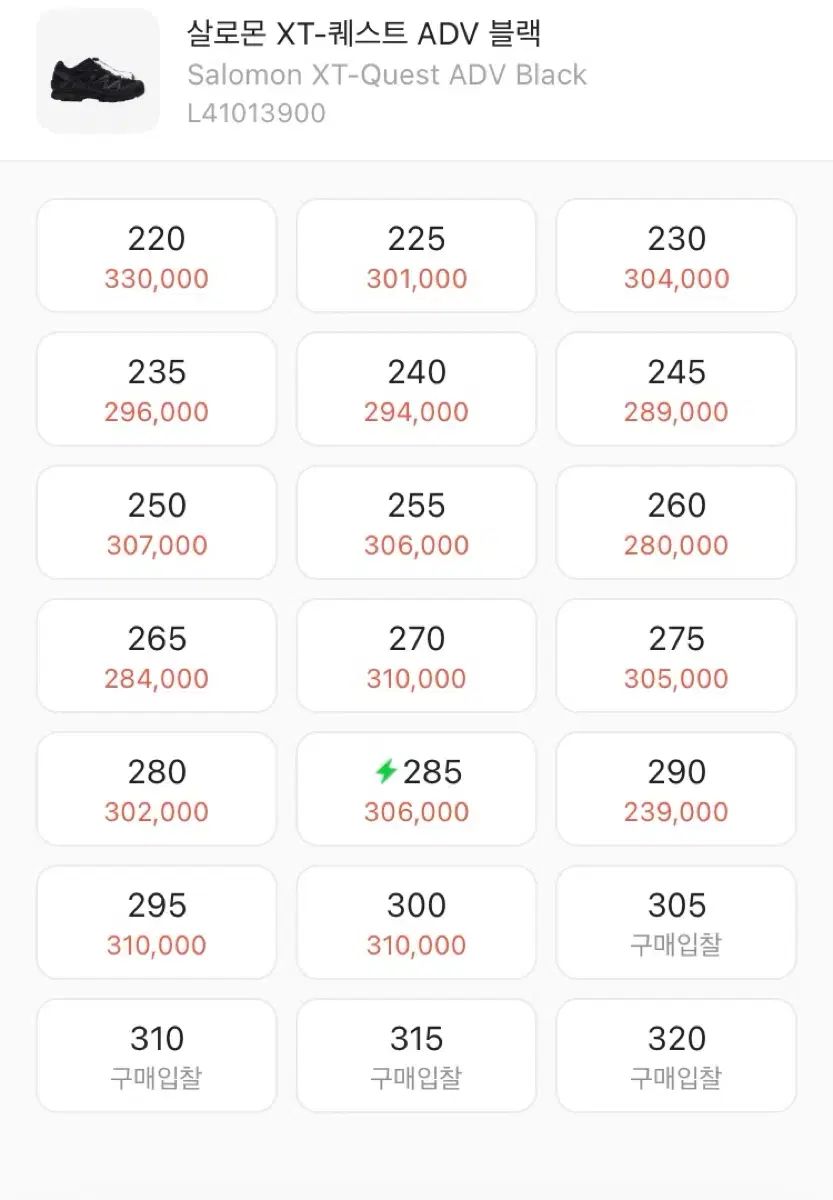Viewport: 833px width, 1200px height.
Task: Select size 295 tile
Action: (156, 922)
